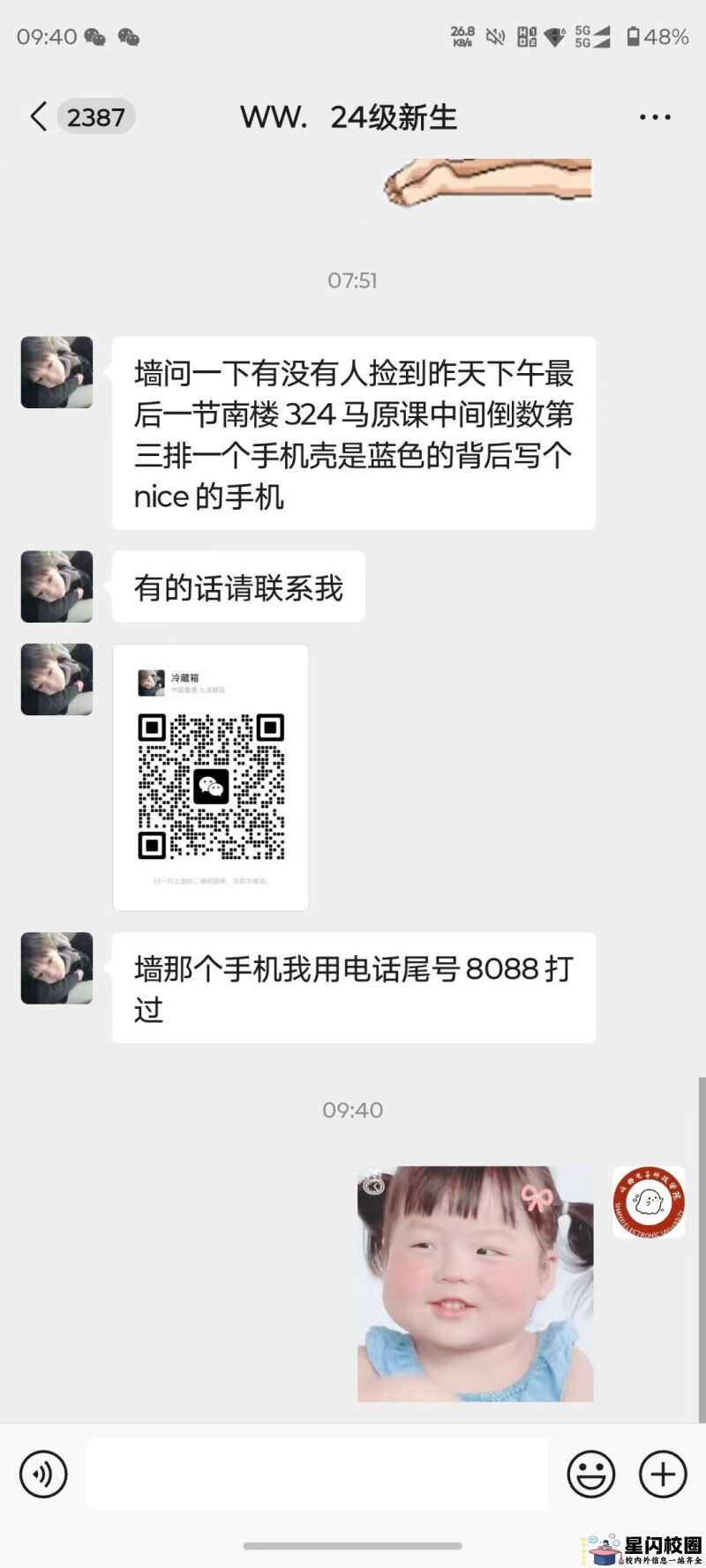Open the emoji sticker panel
The width and height of the screenshot is (706, 1568).
590,1474
